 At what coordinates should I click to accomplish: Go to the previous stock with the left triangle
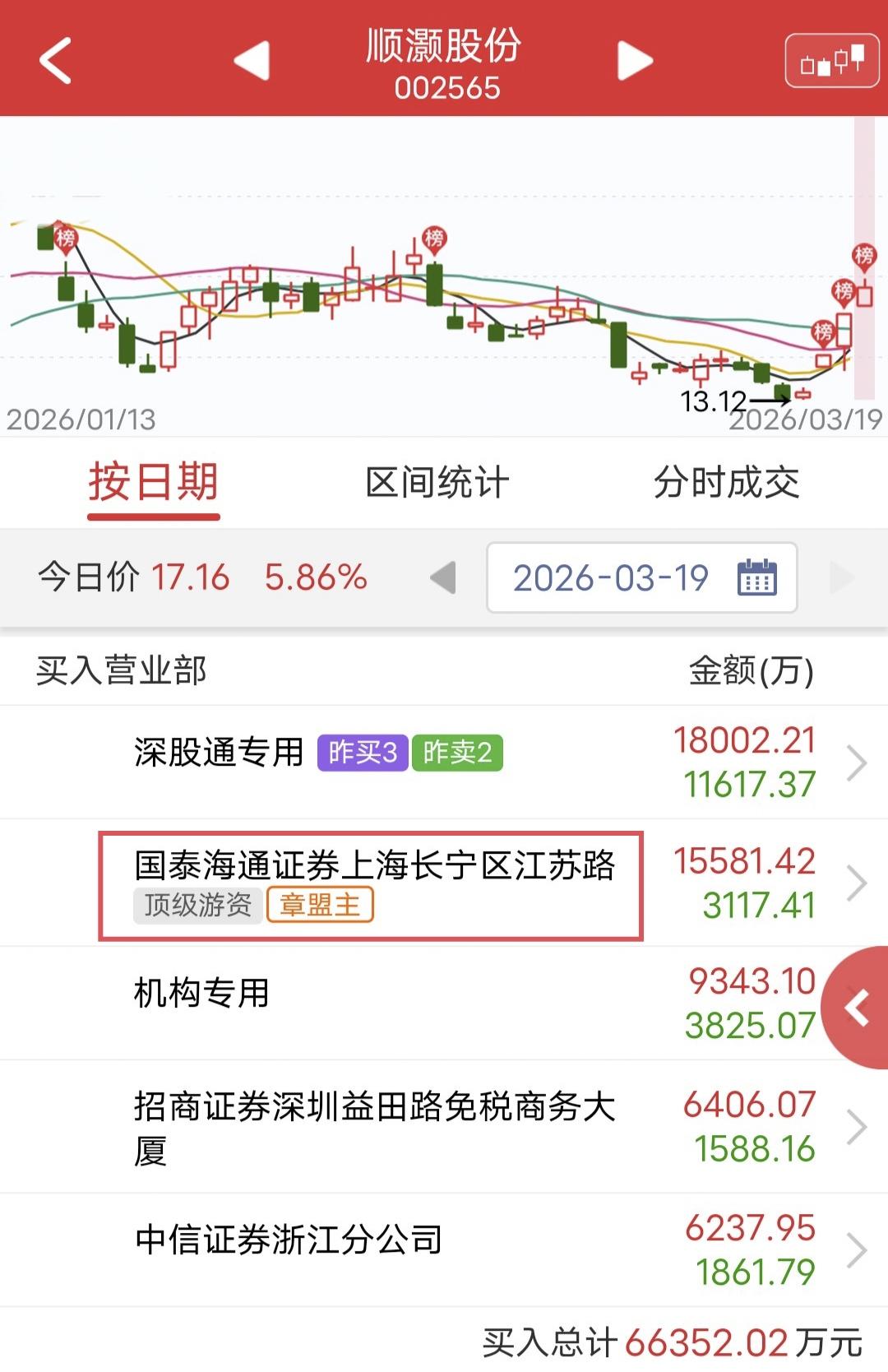pos(253,62)
